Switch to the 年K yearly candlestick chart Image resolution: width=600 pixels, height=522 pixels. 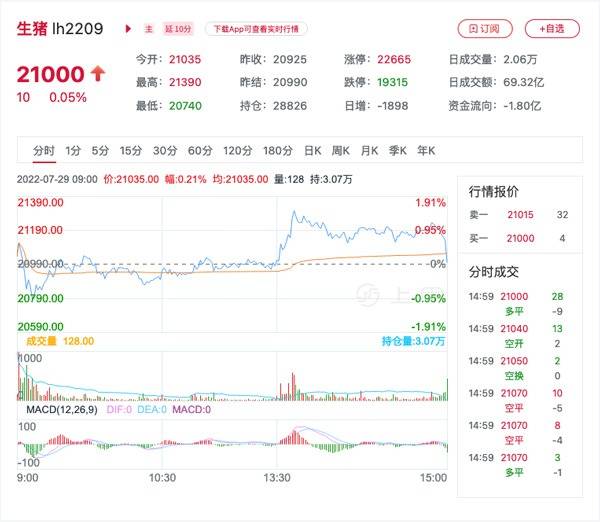point(426,151)
